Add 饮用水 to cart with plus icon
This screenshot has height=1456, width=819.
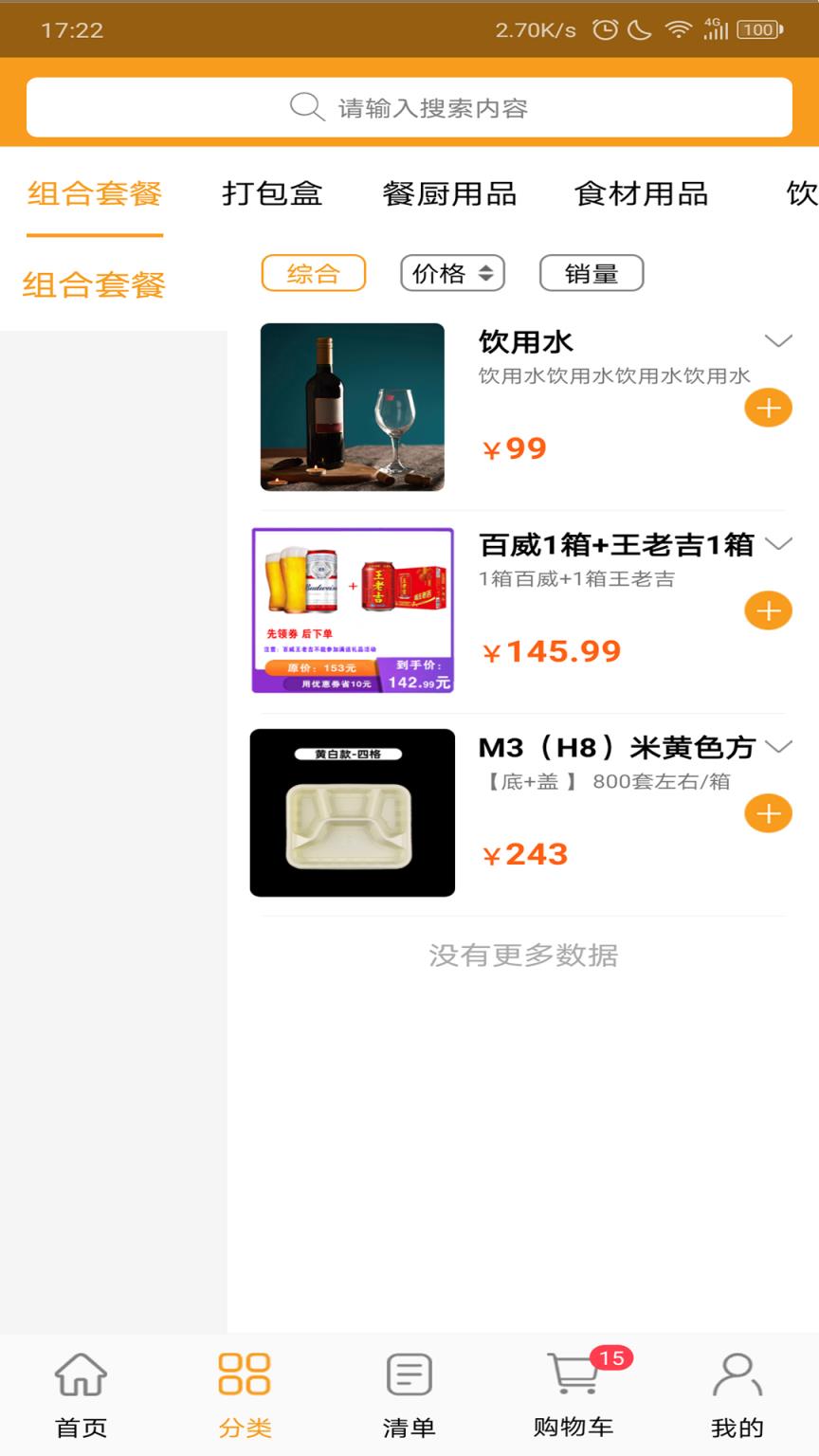(768, 407)
